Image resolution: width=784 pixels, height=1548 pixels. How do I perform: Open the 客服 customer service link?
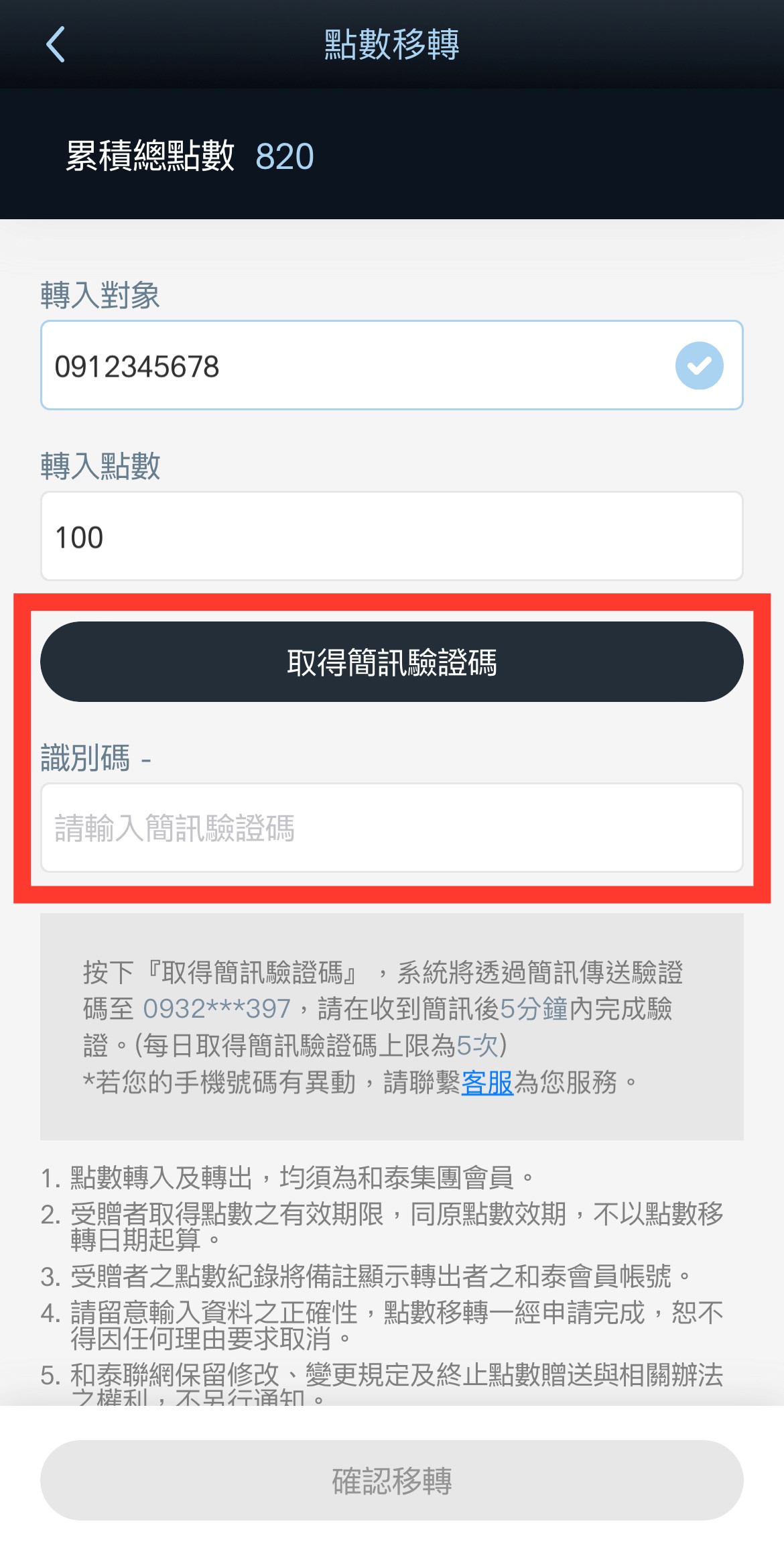[x=487, y=1083]
